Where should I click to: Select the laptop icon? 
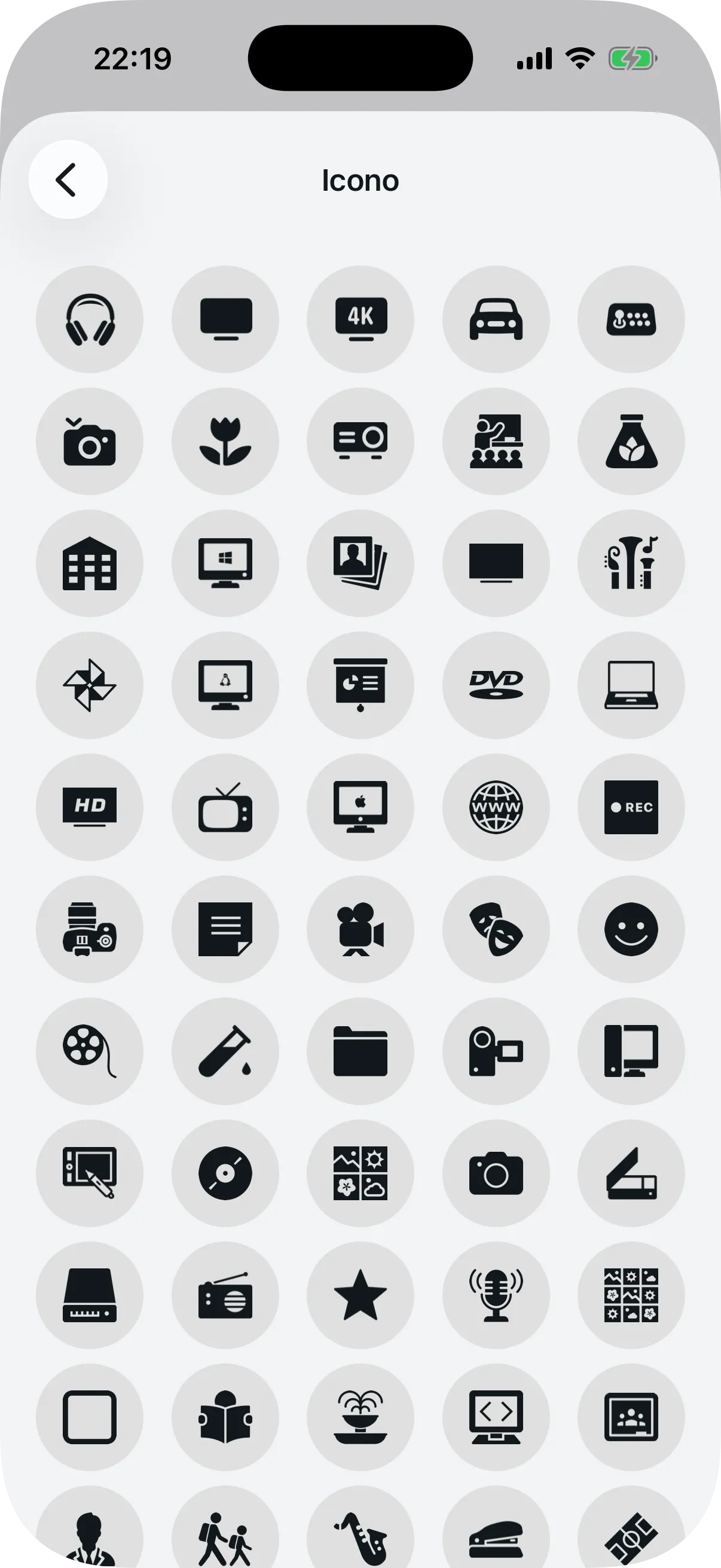(631, 685)
